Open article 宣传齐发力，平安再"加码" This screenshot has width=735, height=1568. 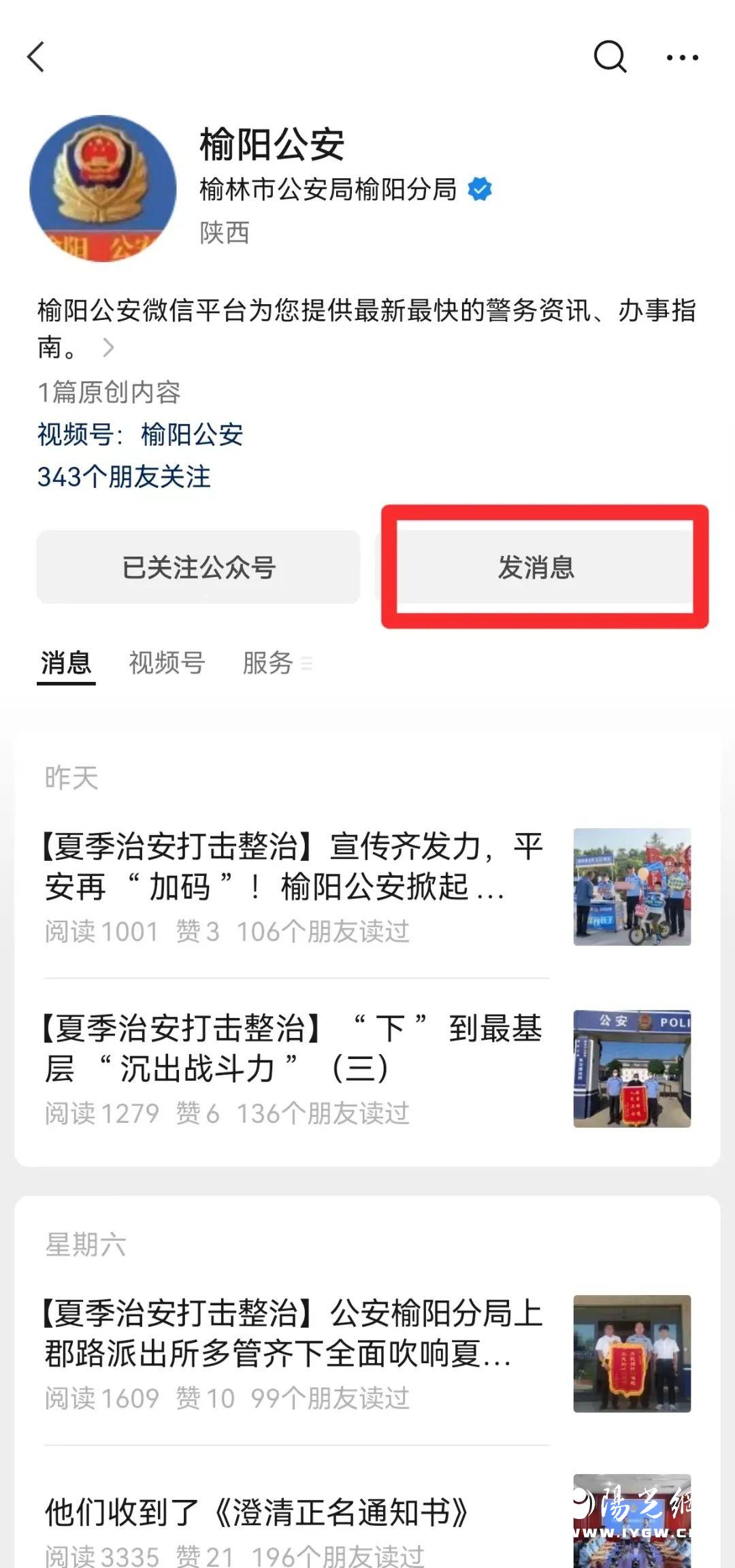[293, 866]
